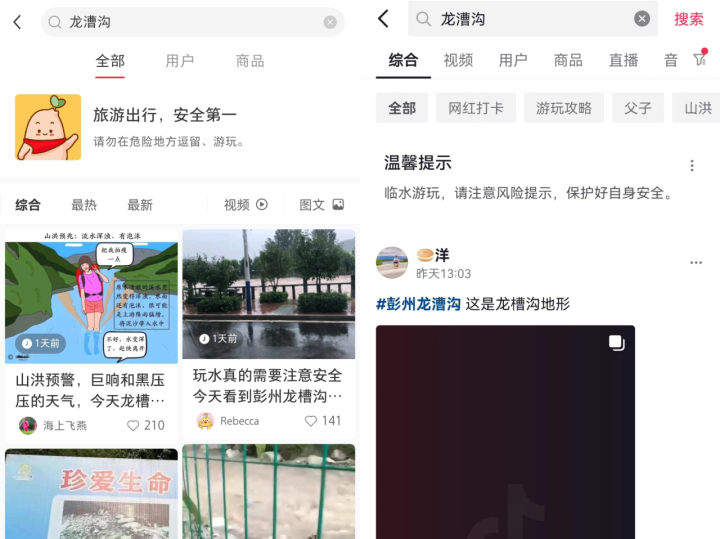Select the 网红打卡 chip
The image size is (720, 539).
pos(476,108)
